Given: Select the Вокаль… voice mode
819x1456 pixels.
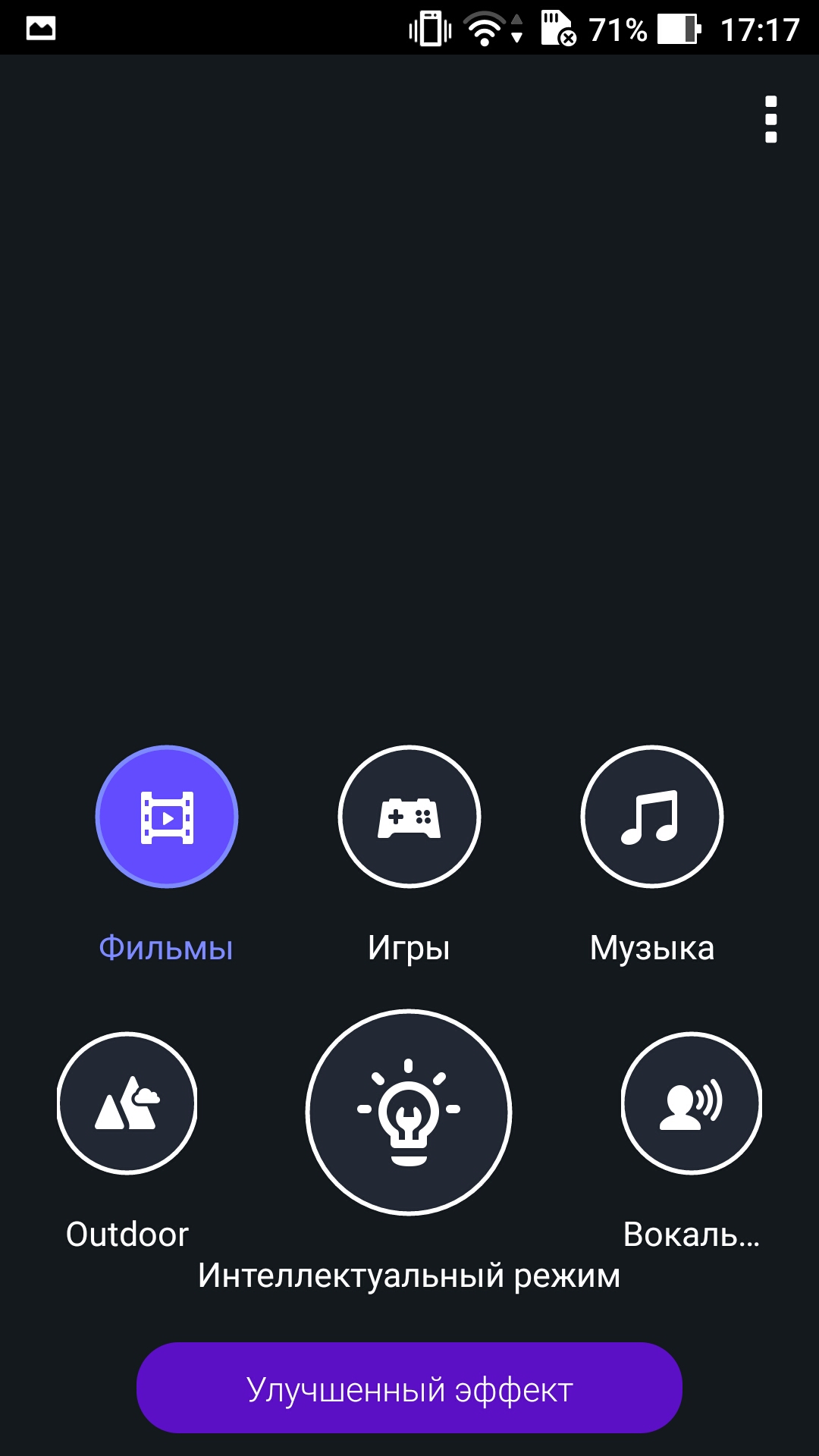Looking at the screenshot, I should click(x=692, y=1103).
